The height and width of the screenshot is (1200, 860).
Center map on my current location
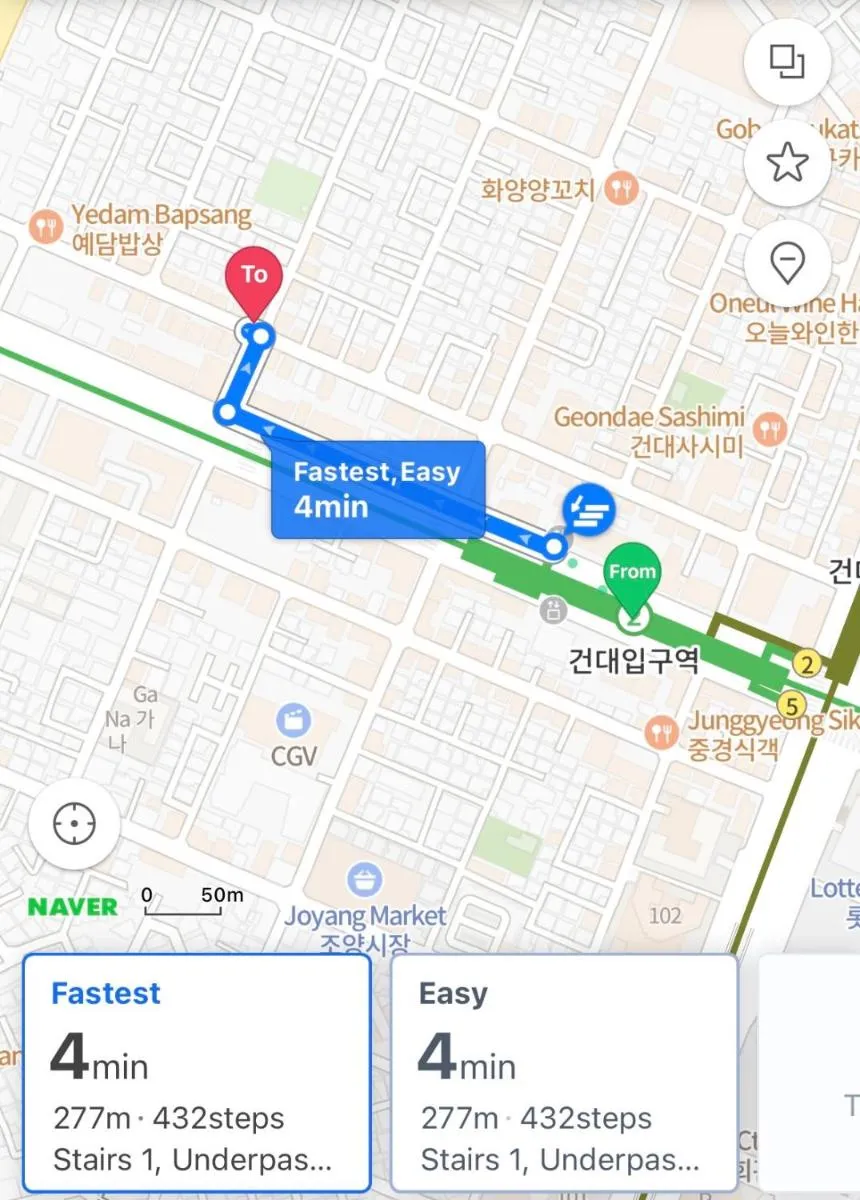pos(74,826)
